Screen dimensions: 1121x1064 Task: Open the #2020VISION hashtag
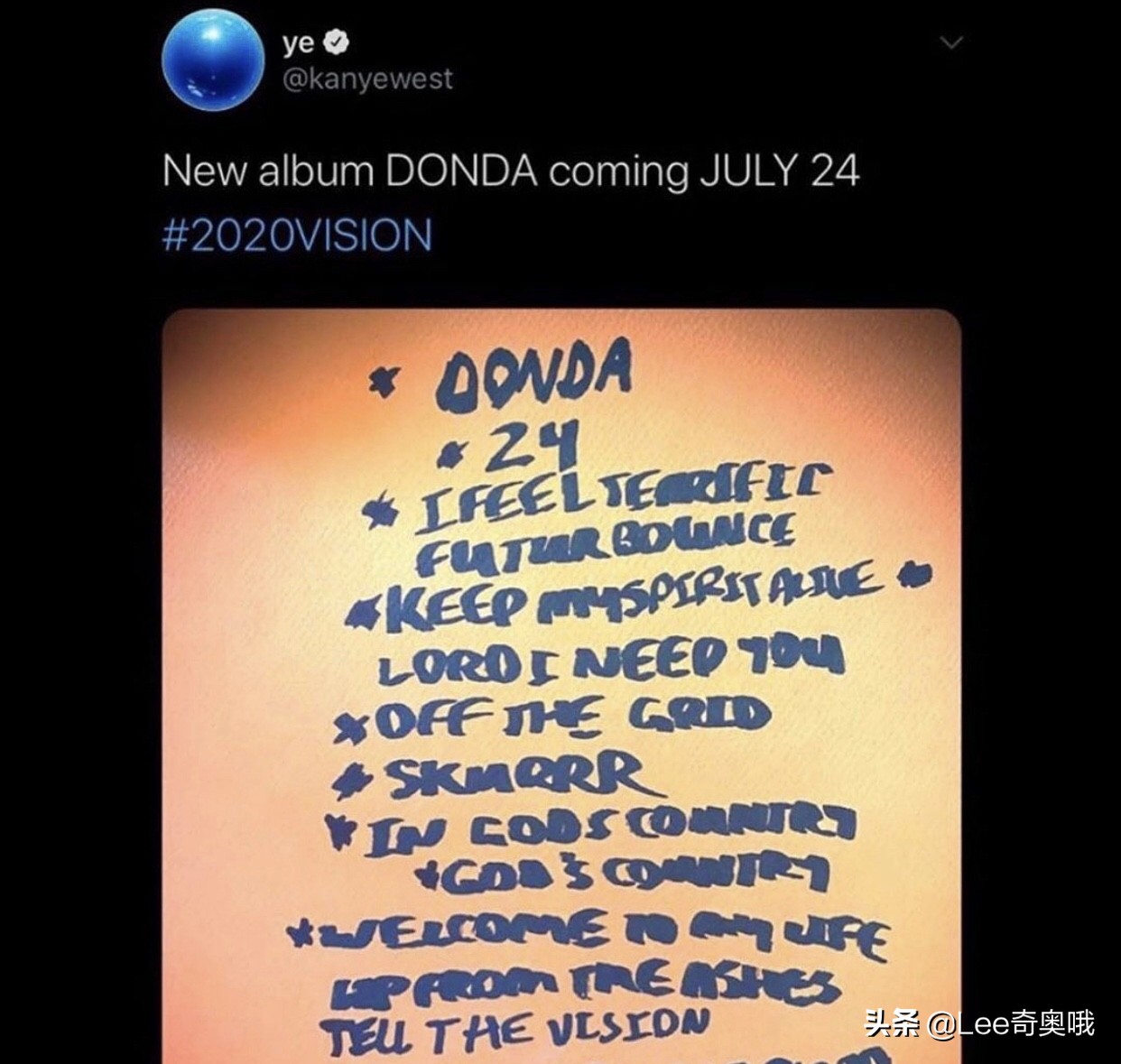tap(297, 235)
